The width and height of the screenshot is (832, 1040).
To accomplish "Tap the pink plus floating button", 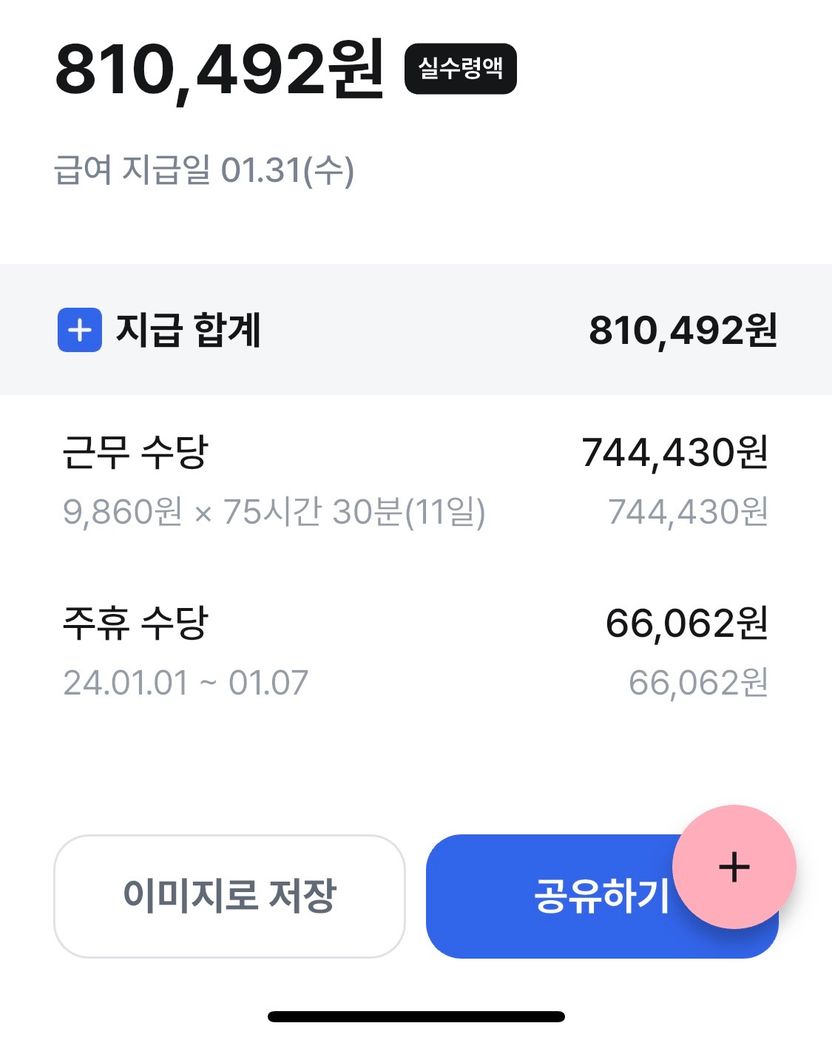I will tap(734, 867).
